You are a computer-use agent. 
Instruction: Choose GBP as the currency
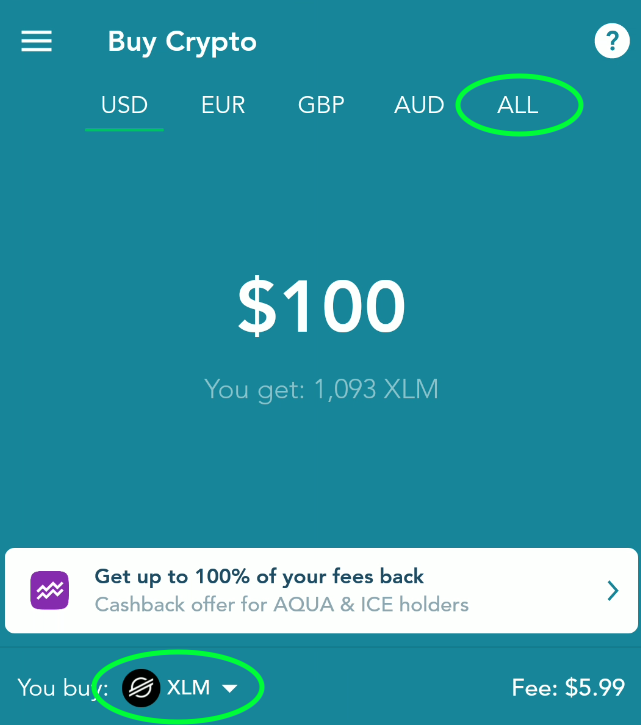click(321, 105)
